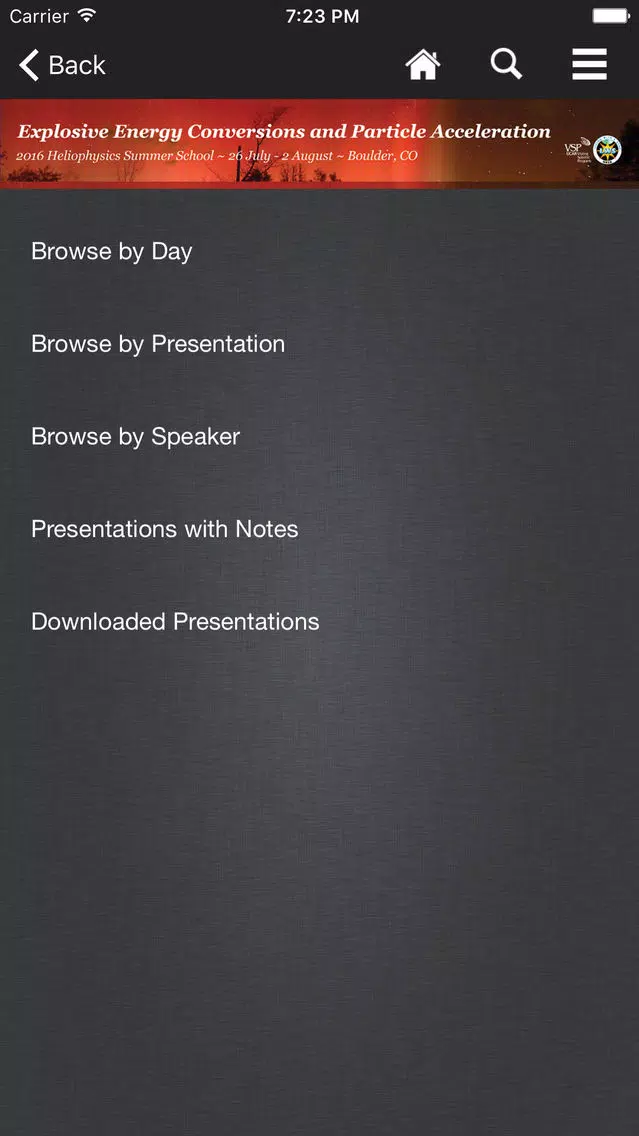This screenshot has width=639, height=1136.
Task: Open search via the magnifier icon
Action: click(506, 64)
